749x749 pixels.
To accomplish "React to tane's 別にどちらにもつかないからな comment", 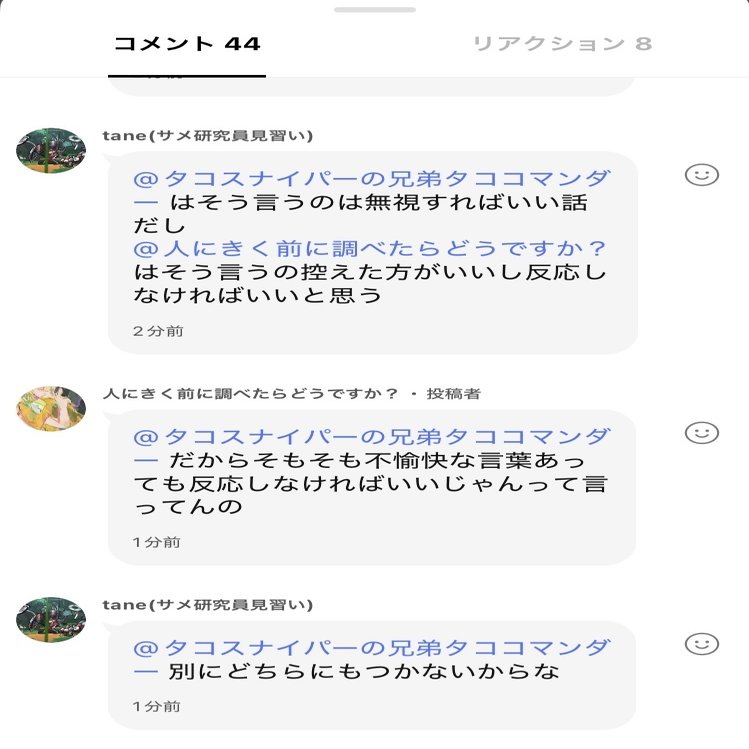I will 702,643.
